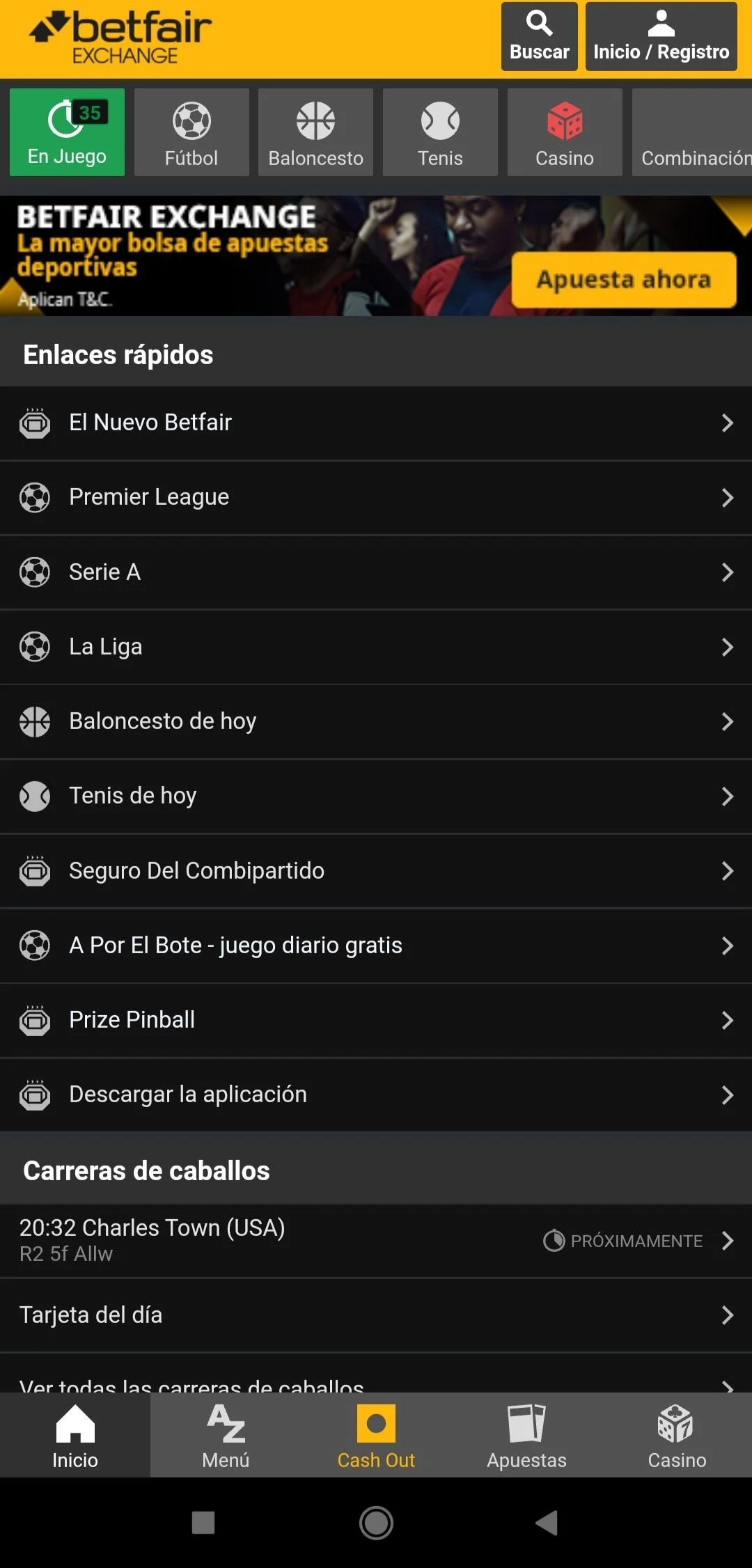Open the Buscar search button
Screen dimensions: 752x1568
click(539, 36)
